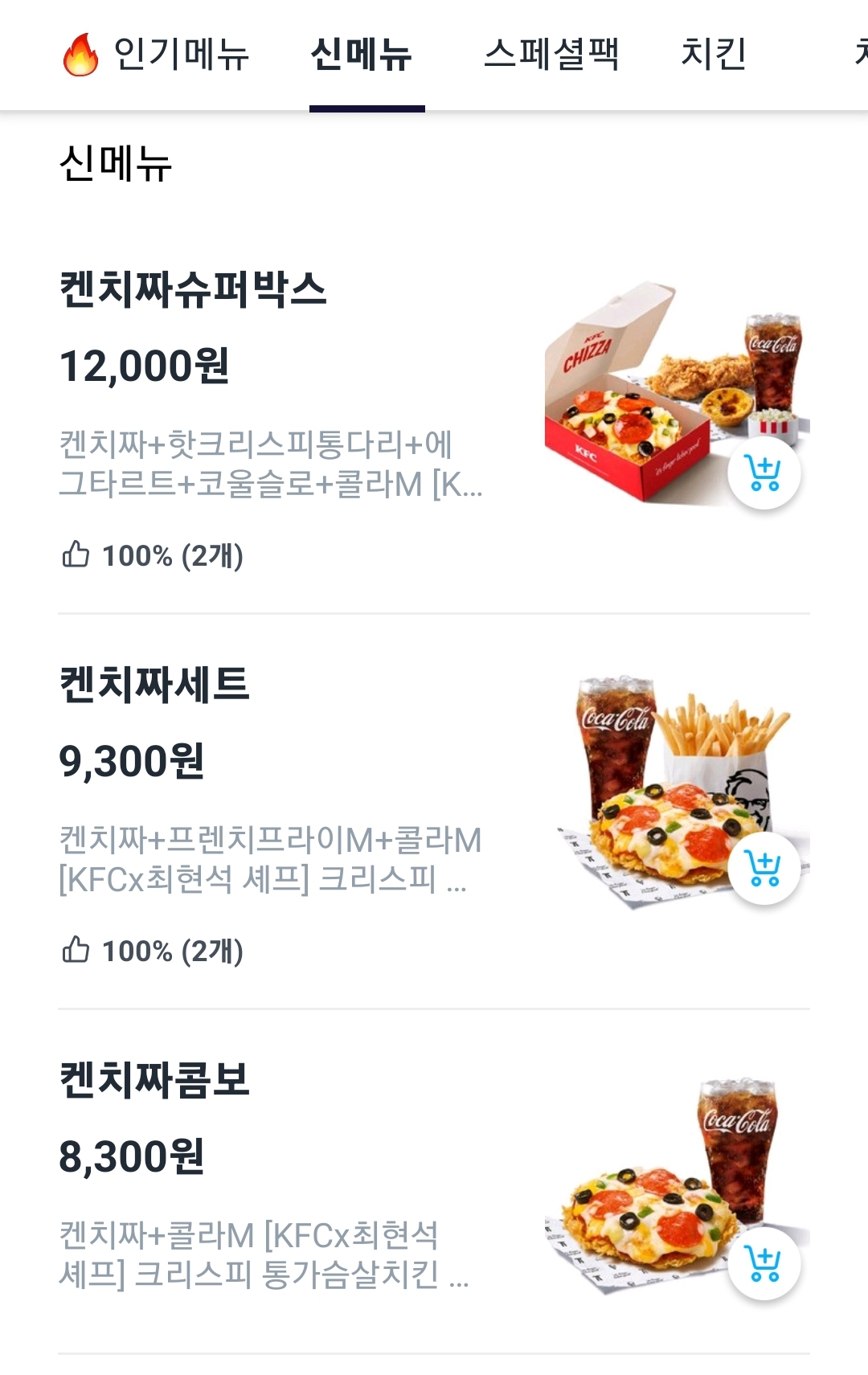Add 켄치짜세트 to cart
868x1375 pixels.
point(764,869)
